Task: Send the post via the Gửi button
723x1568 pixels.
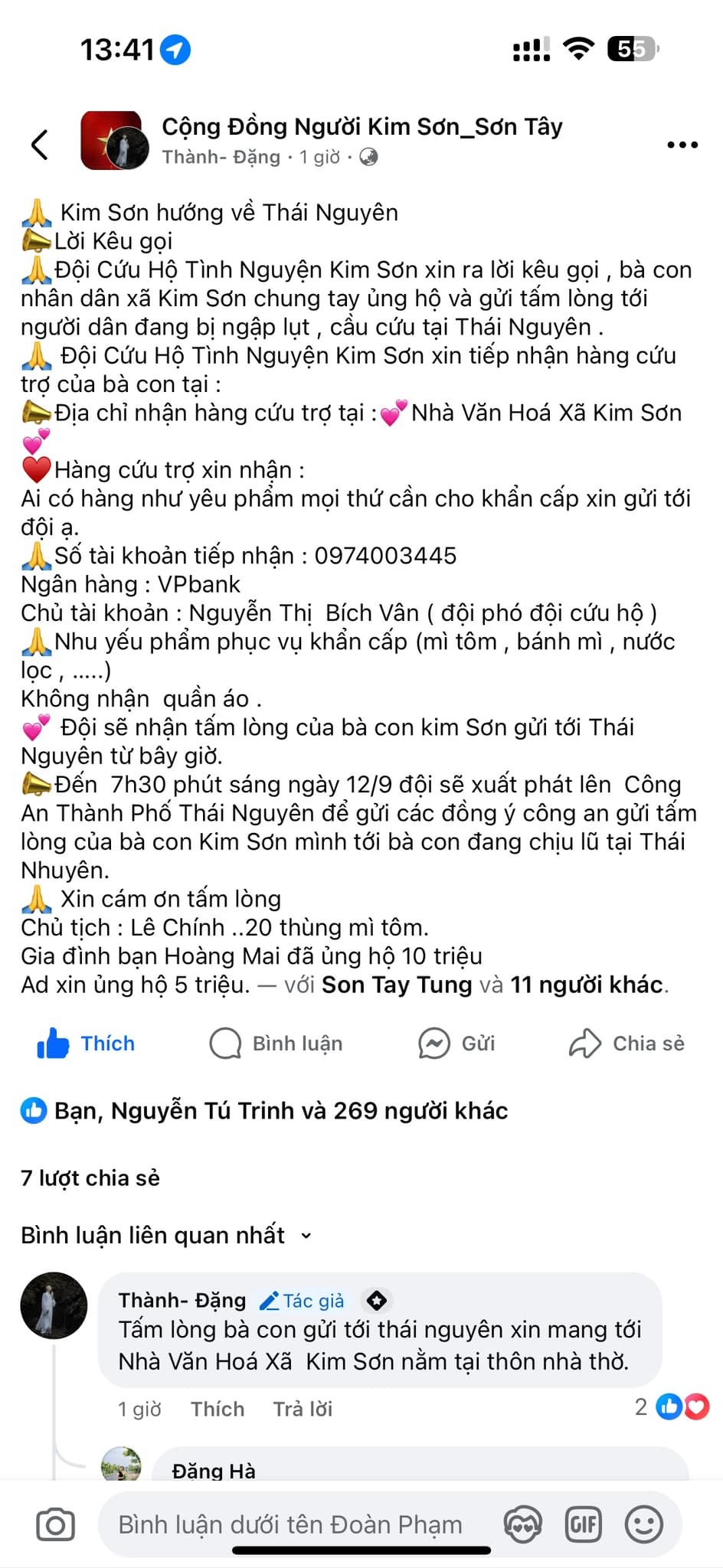Action: [456, 1043]
